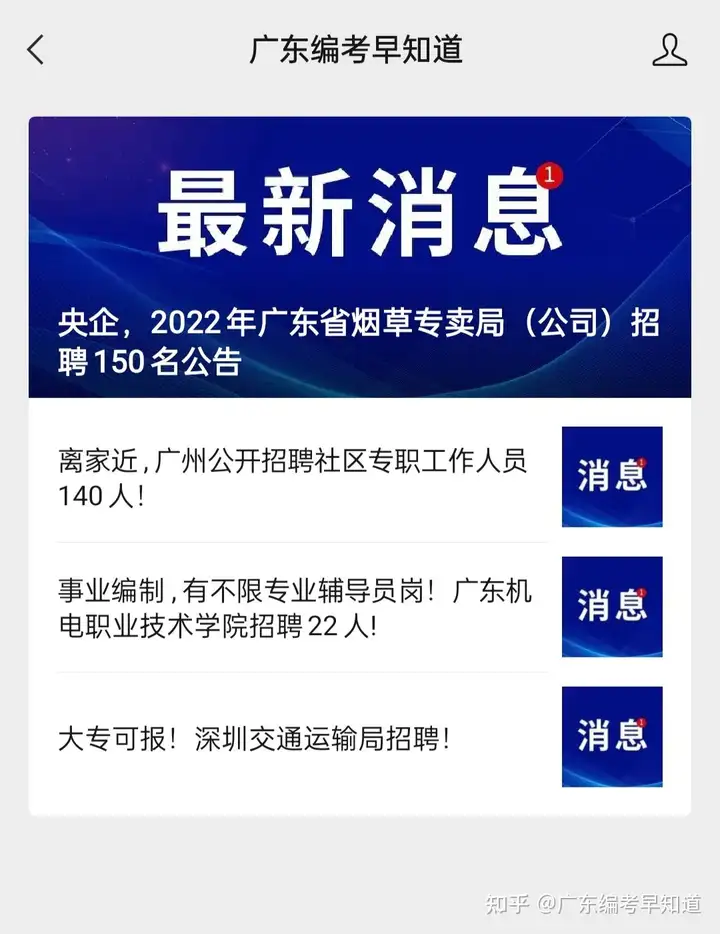Open the account profile icon

[669, 50]
